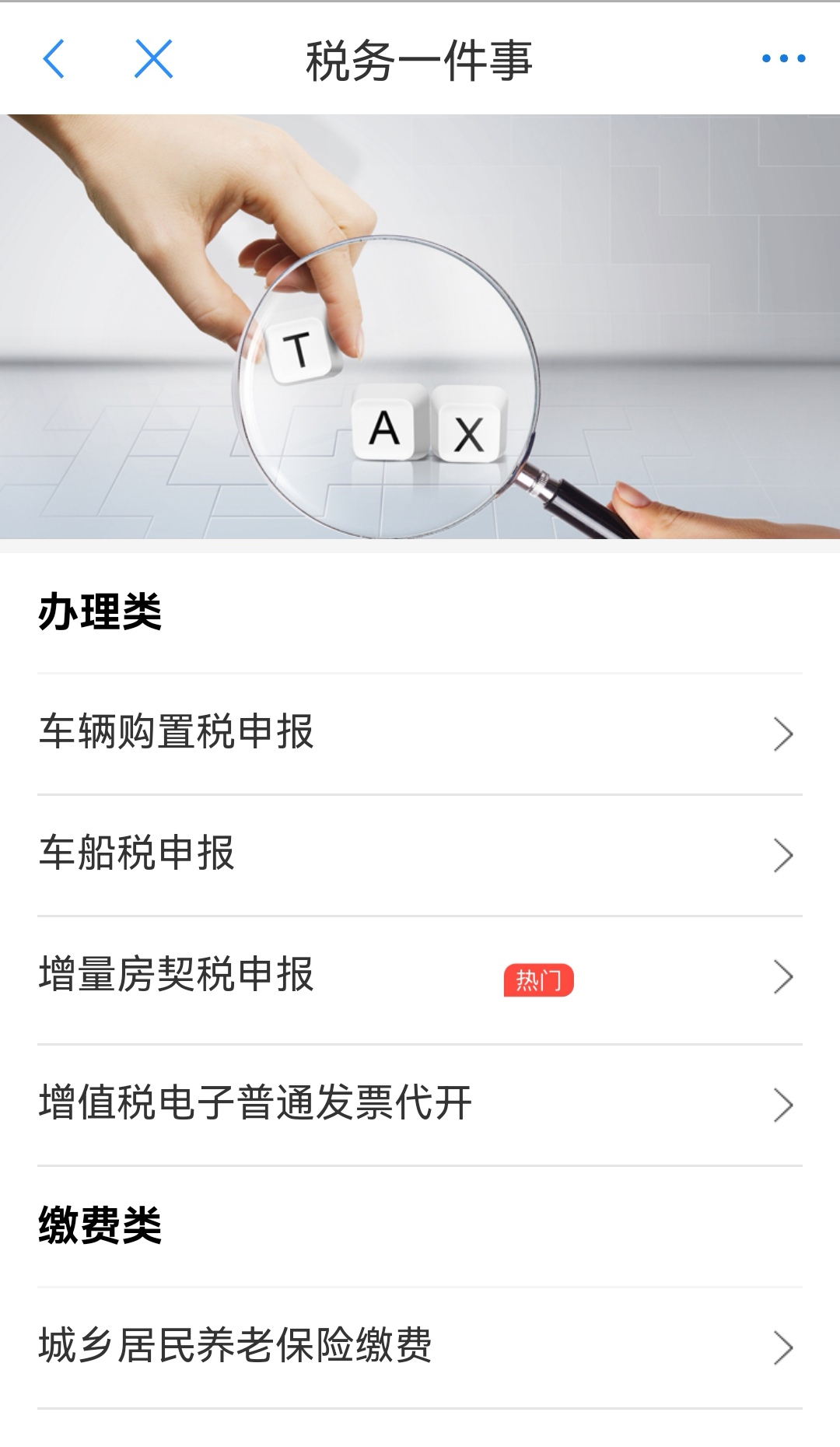Open 增值税电子普通发票代开
The width and height of the screenshot is (840, 1447).
tap(420, 1105)
